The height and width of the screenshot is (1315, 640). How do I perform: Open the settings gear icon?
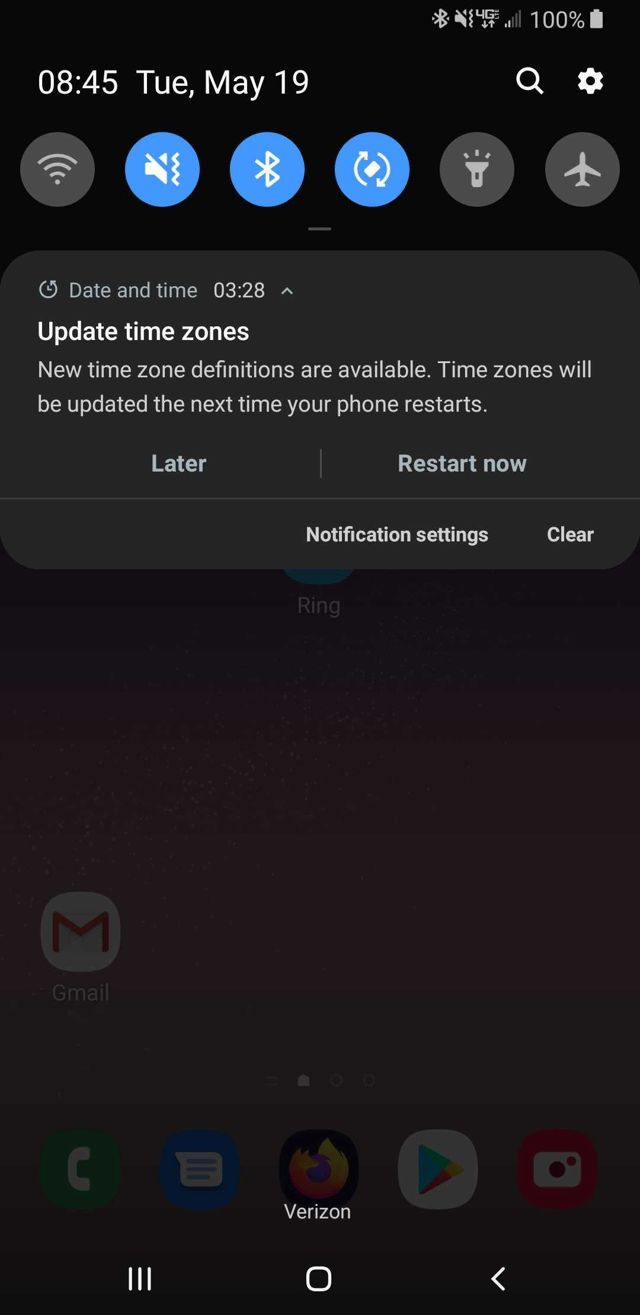tap(591, 81)
